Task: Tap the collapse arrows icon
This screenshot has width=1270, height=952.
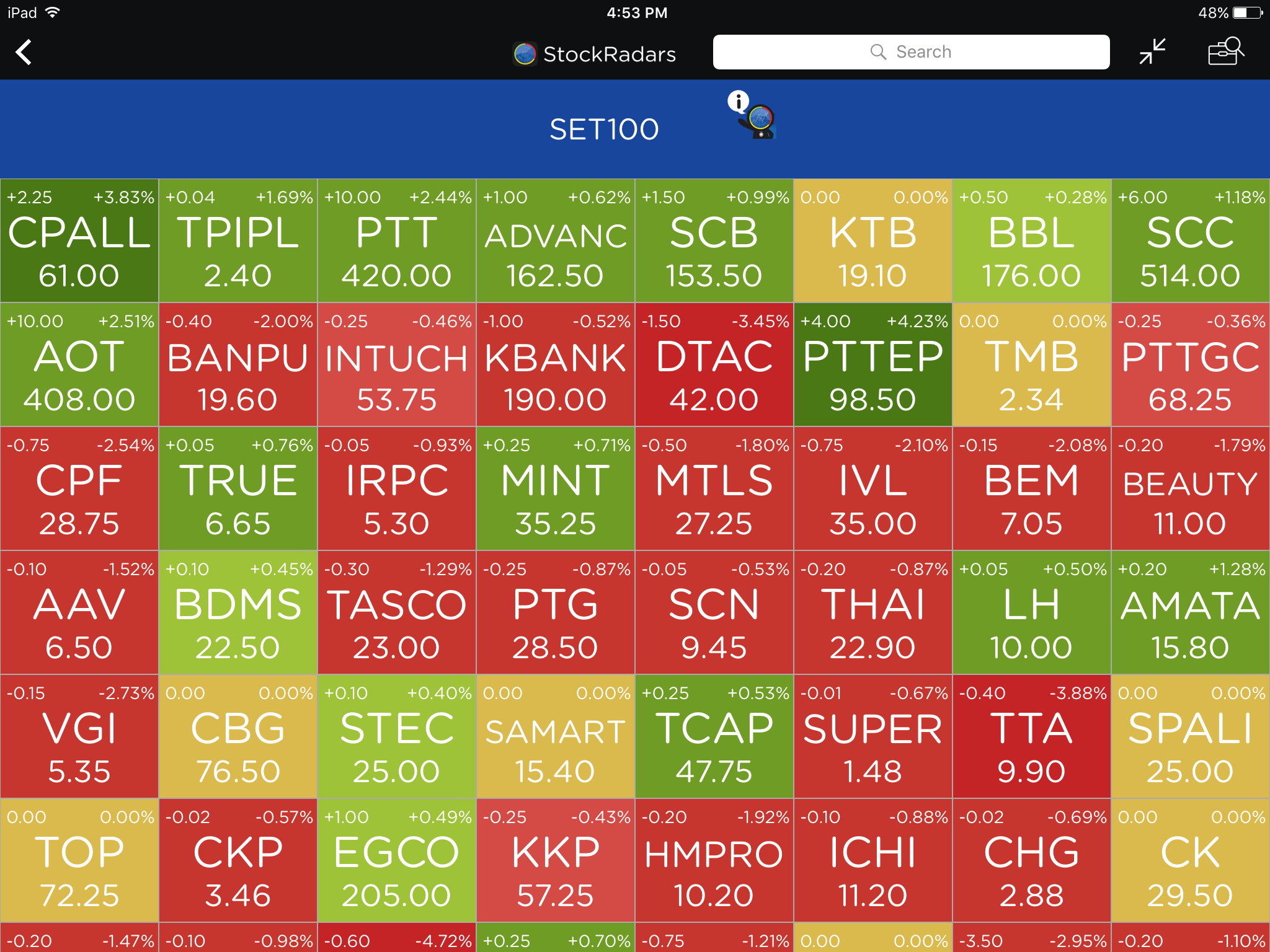Action: coord(1152,52)
